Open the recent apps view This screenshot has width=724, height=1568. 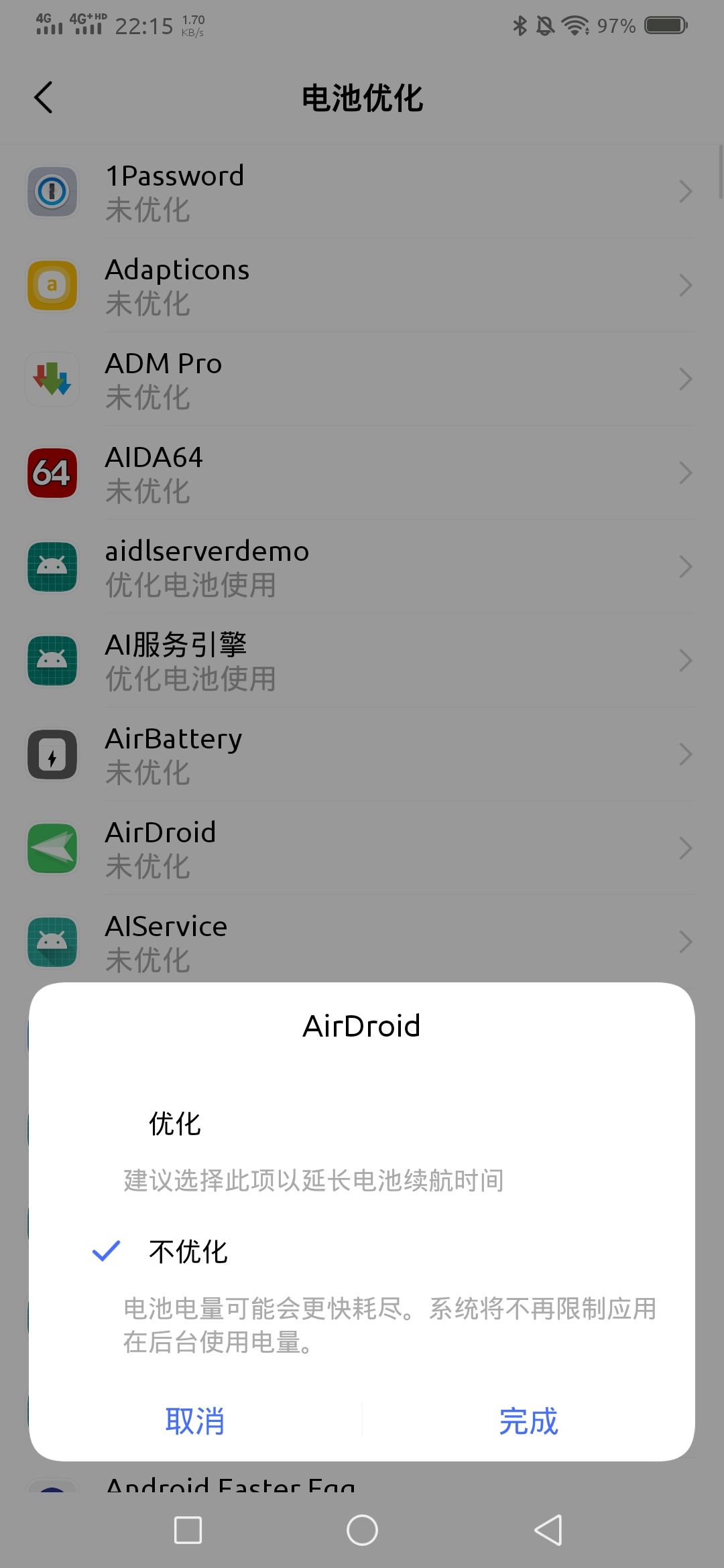tap(188, 1530)
